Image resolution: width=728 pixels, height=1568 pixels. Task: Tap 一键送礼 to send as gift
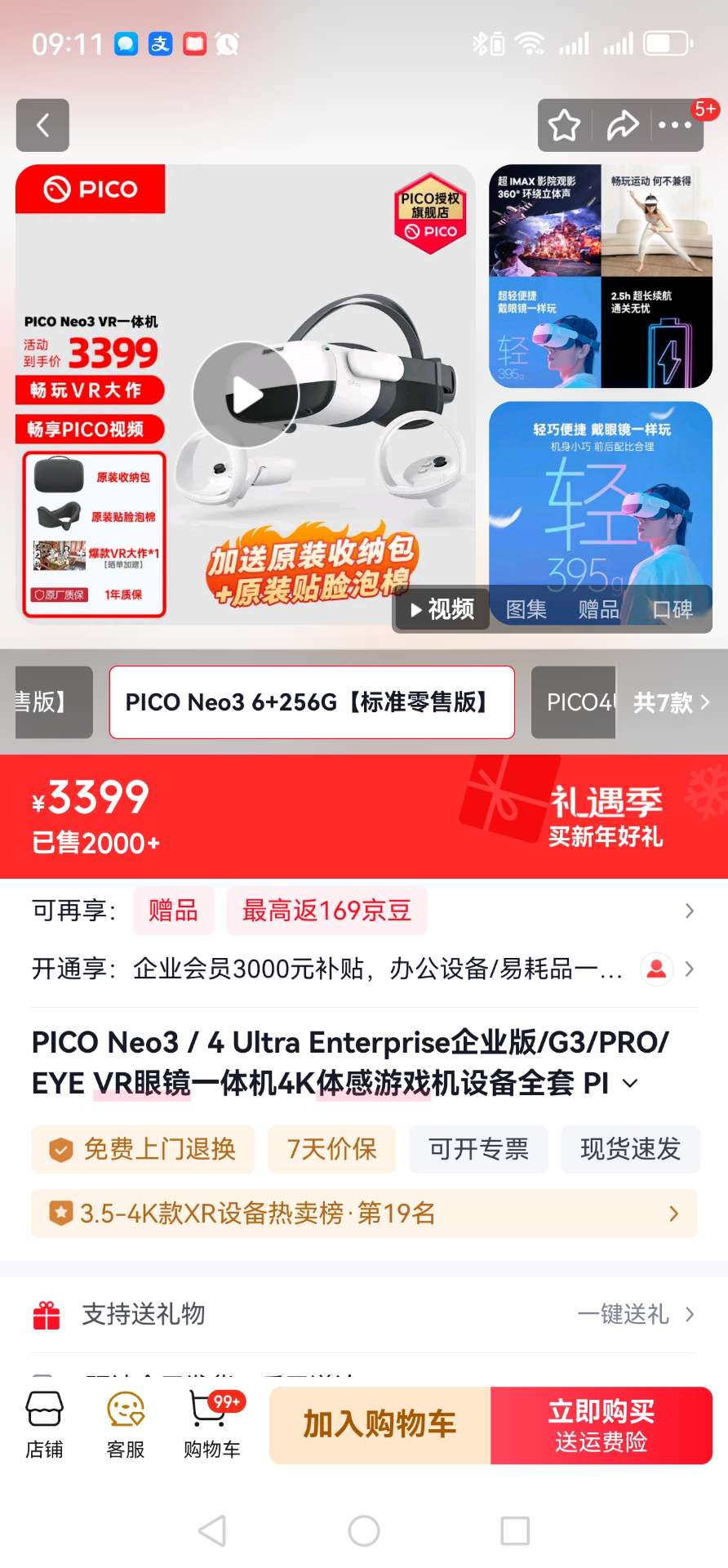(x=634, y=1314)
